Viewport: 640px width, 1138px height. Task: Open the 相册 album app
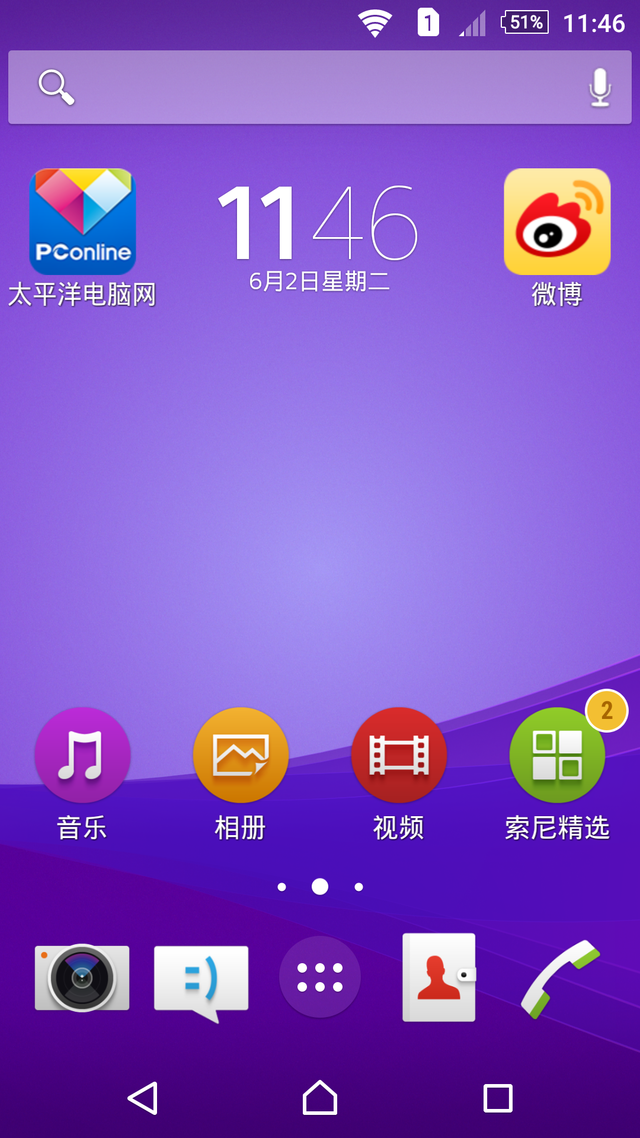pos(240,756)
